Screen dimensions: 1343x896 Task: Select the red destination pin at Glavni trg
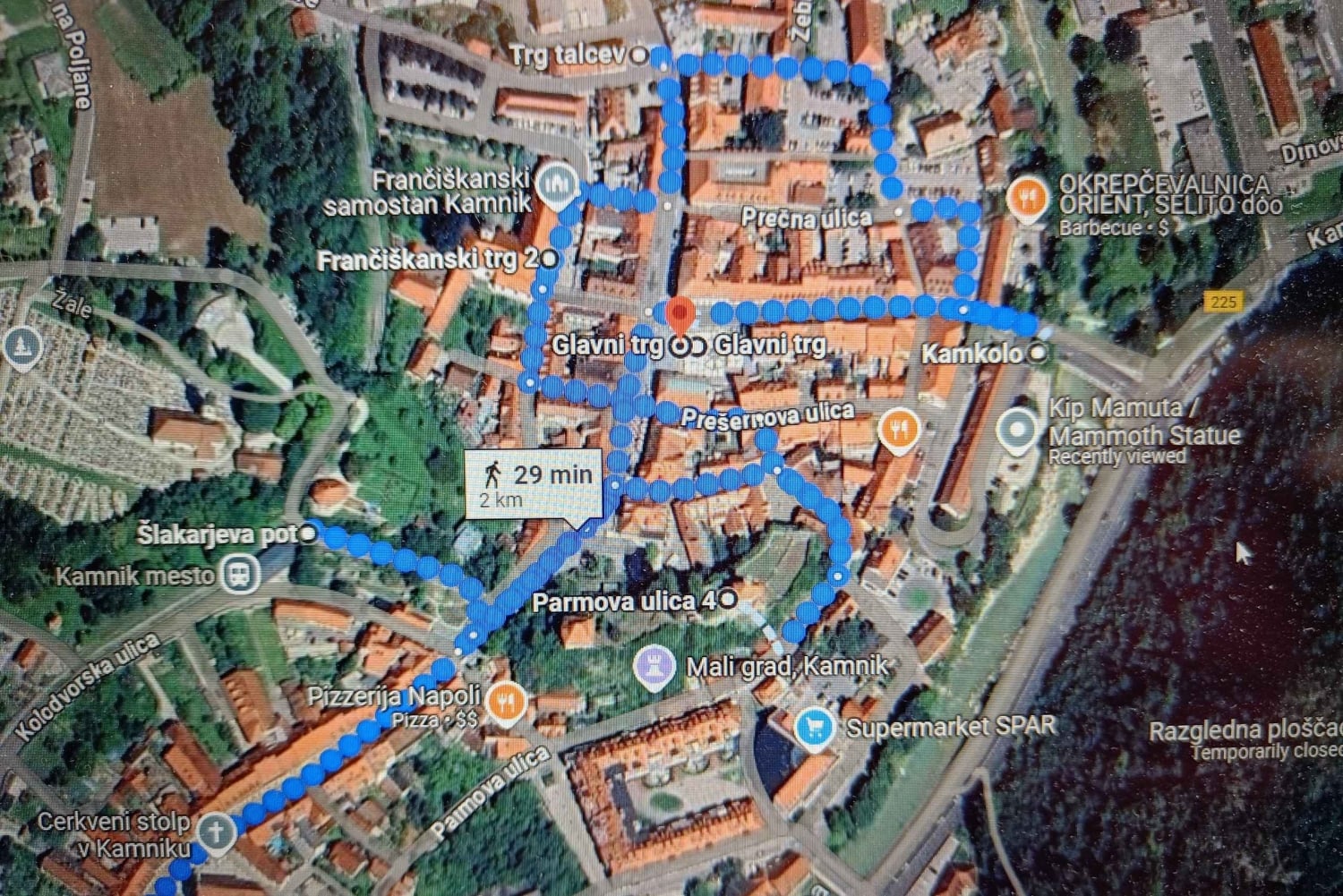(681, 315)
